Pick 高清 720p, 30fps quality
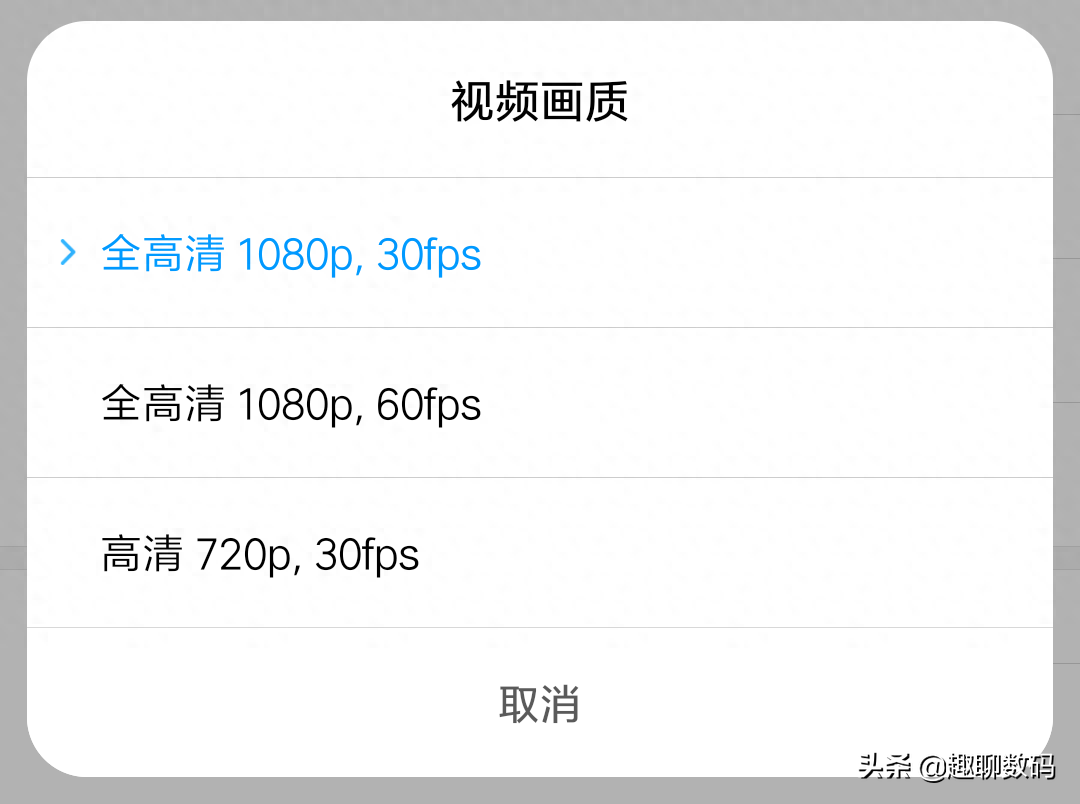The image size is (1080, 804). pyautogui.click(x=261, y=555)
